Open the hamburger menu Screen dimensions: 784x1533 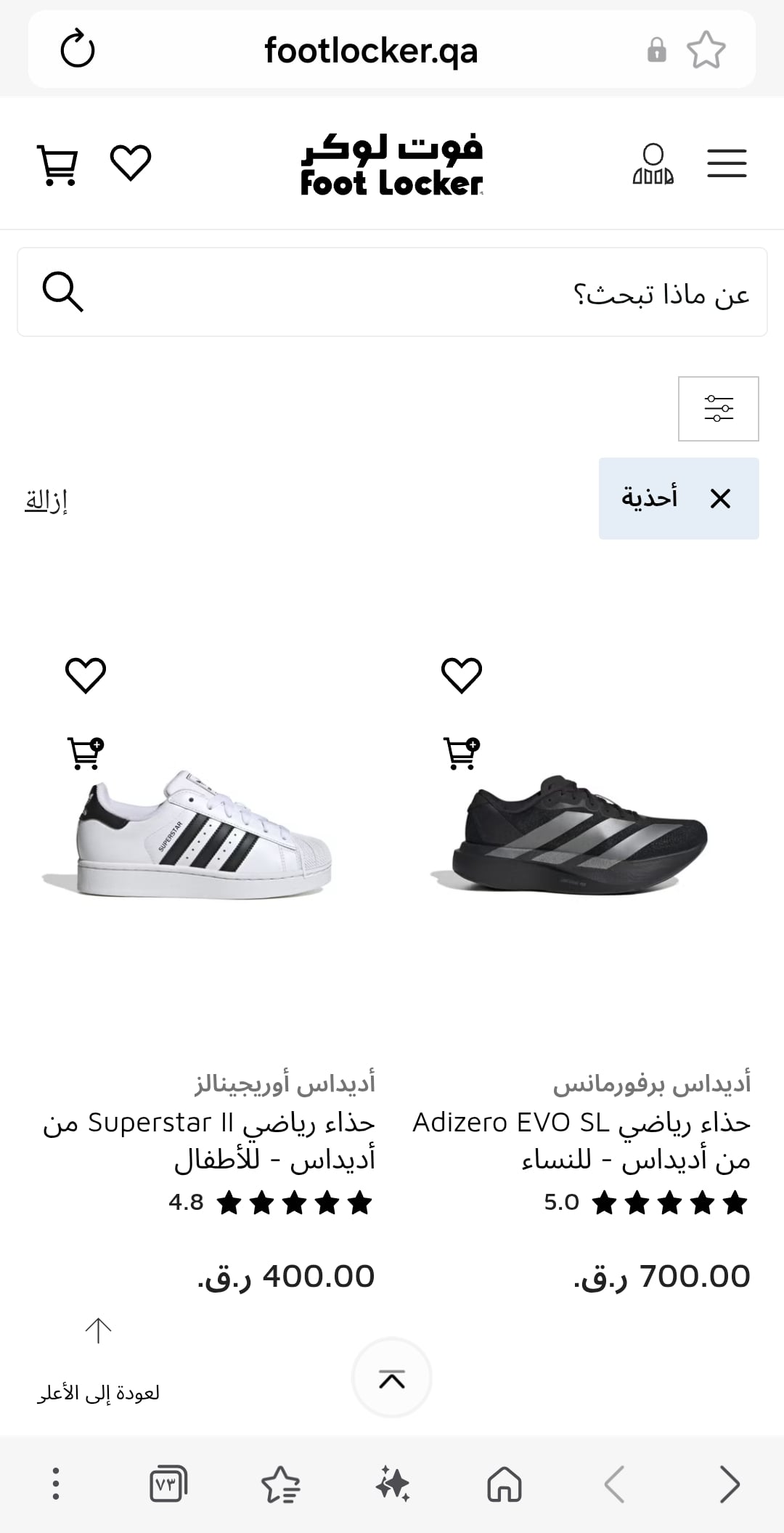tap(727, 163)
